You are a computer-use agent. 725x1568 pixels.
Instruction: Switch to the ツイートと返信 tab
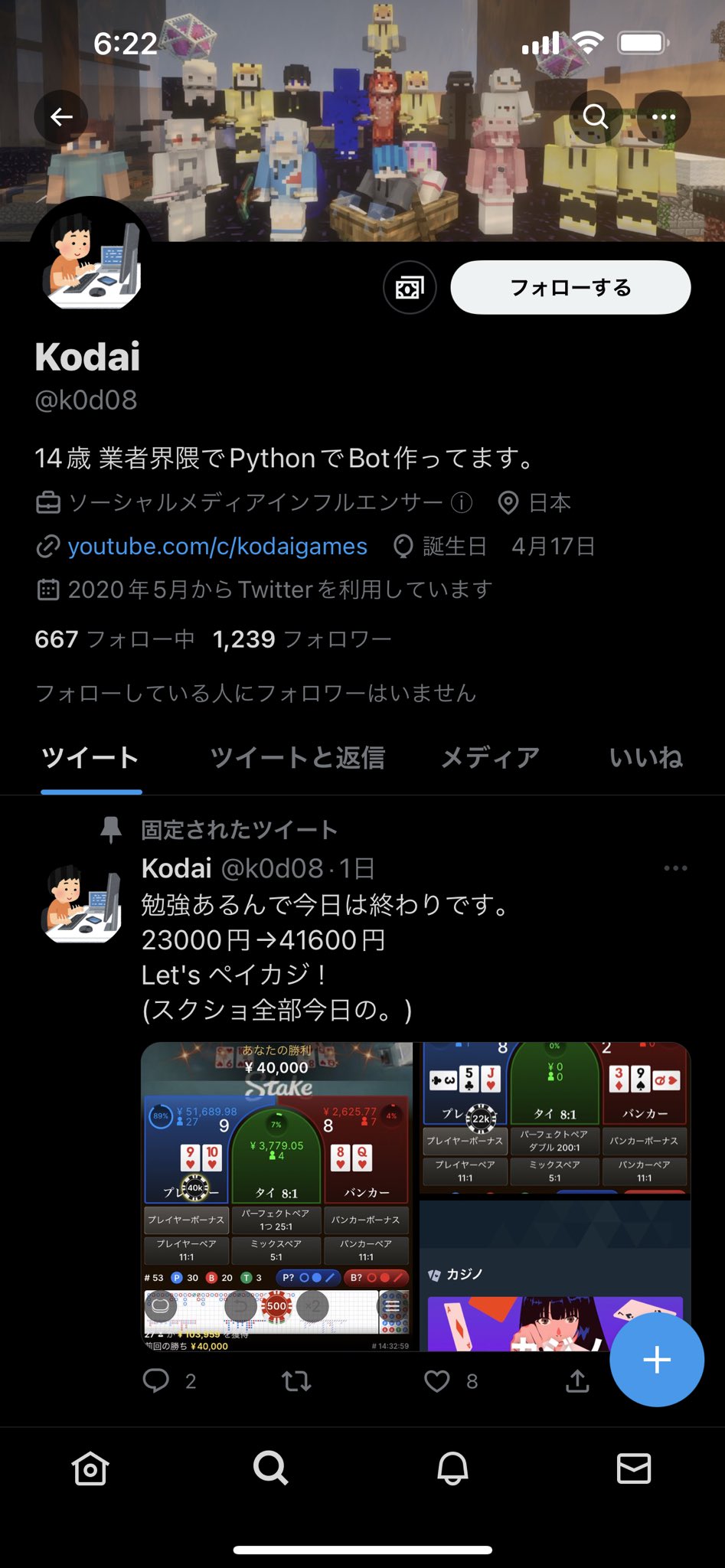[297, 758]
